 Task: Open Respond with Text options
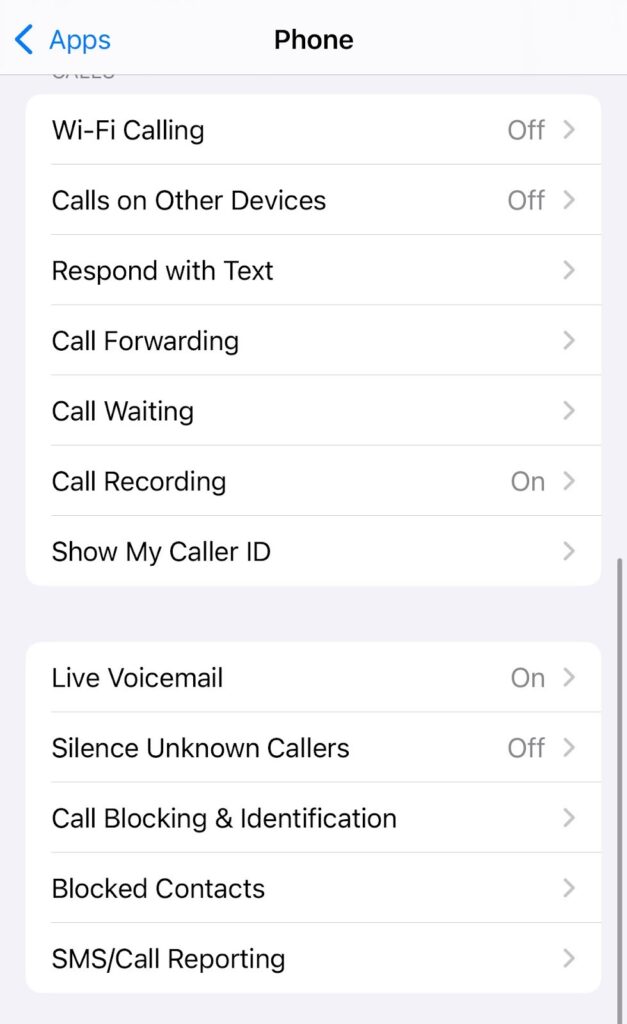tap(312, 271)
